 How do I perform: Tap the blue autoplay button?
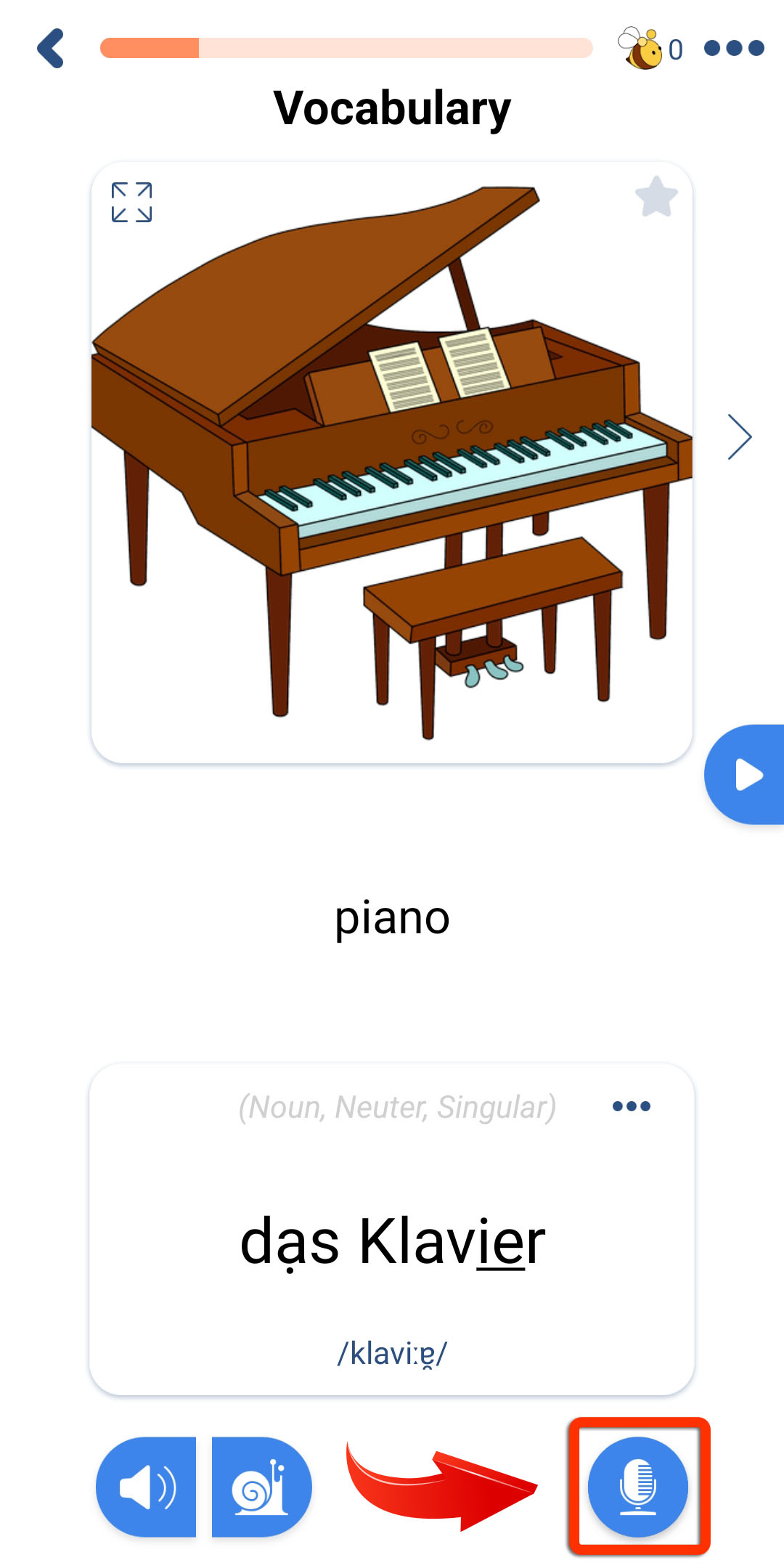pos(746,774)
